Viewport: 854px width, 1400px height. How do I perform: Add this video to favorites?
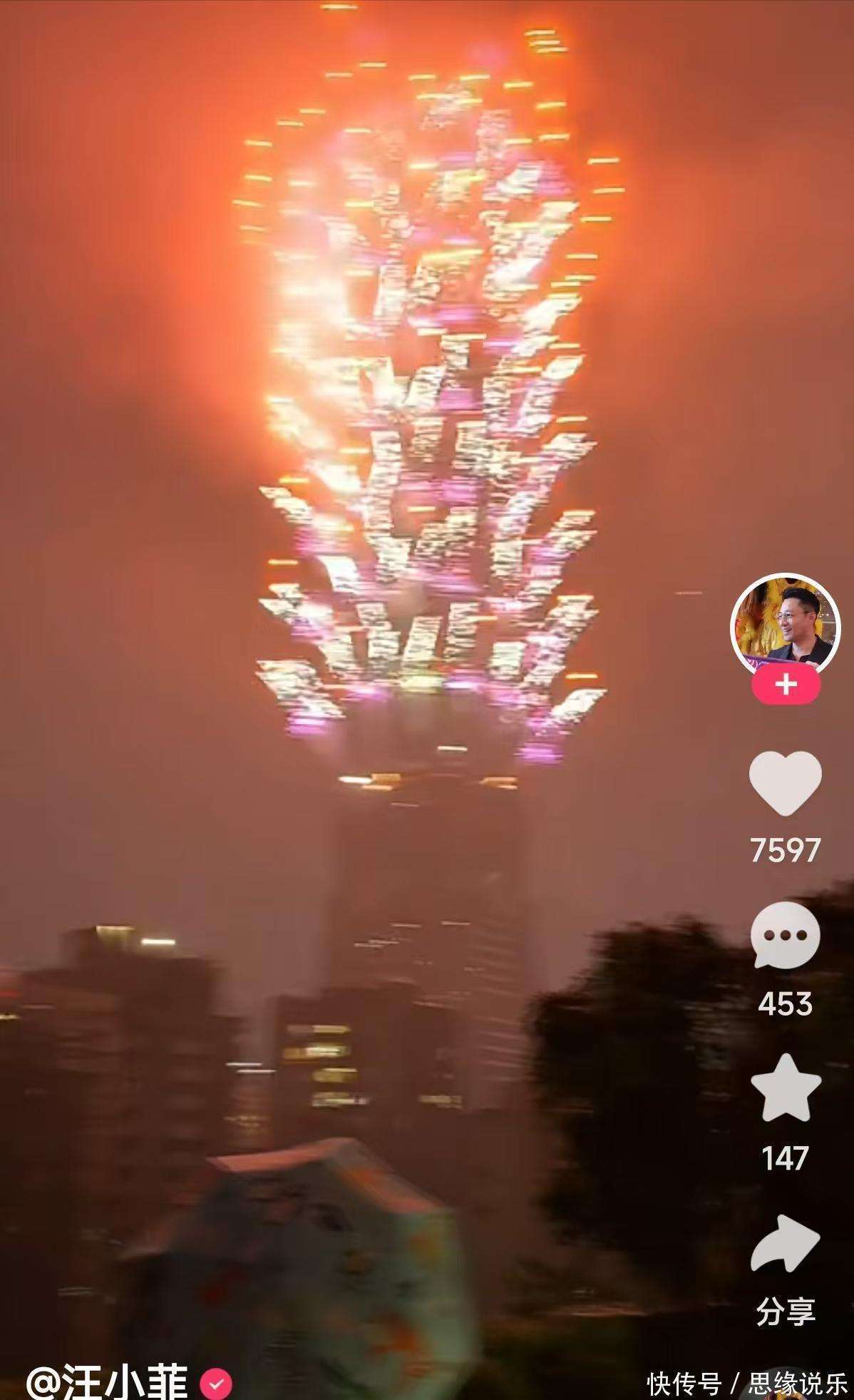[785, 1089]
